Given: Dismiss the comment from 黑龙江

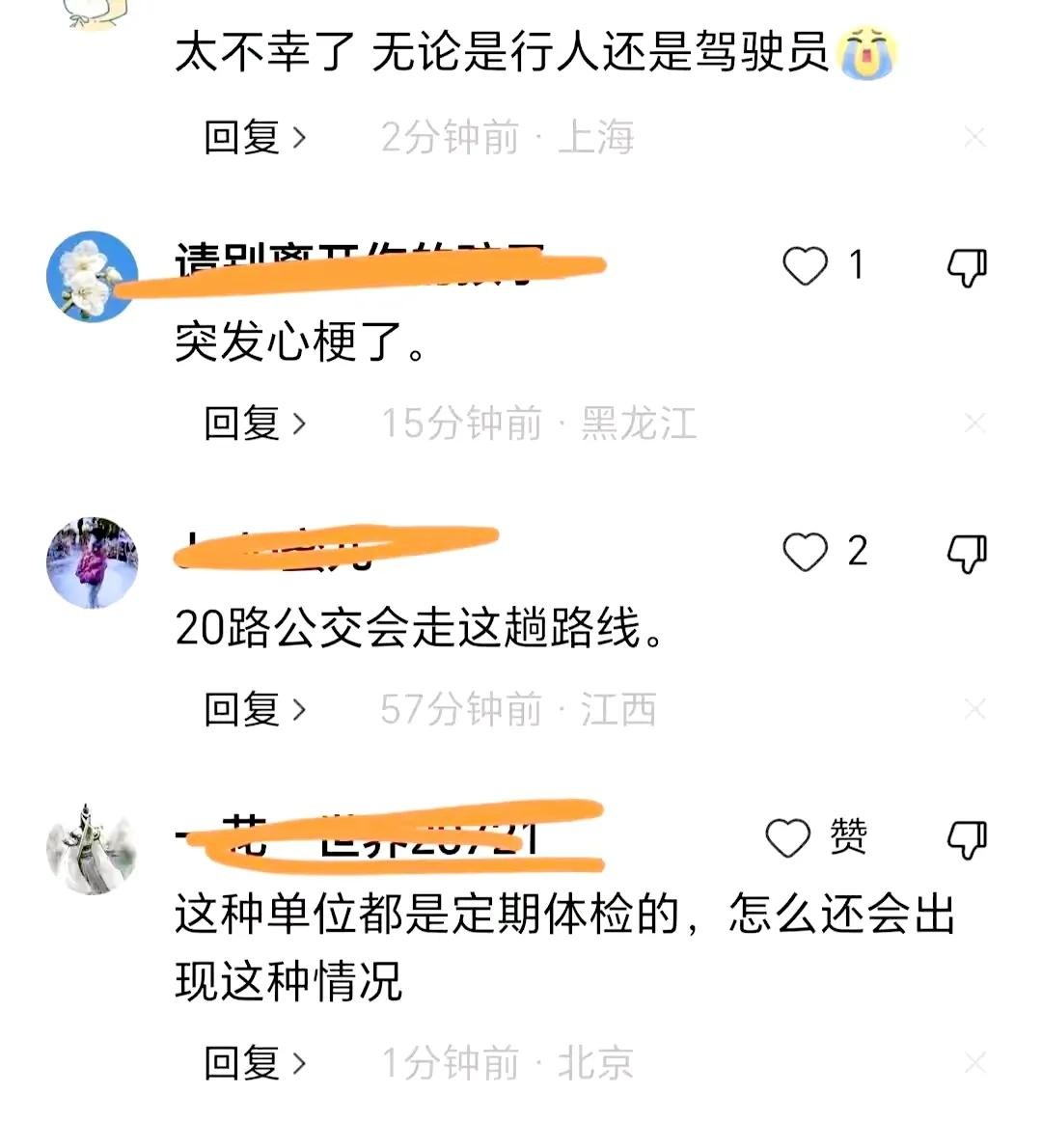Looking at the screenshot, I should (974, 424).
